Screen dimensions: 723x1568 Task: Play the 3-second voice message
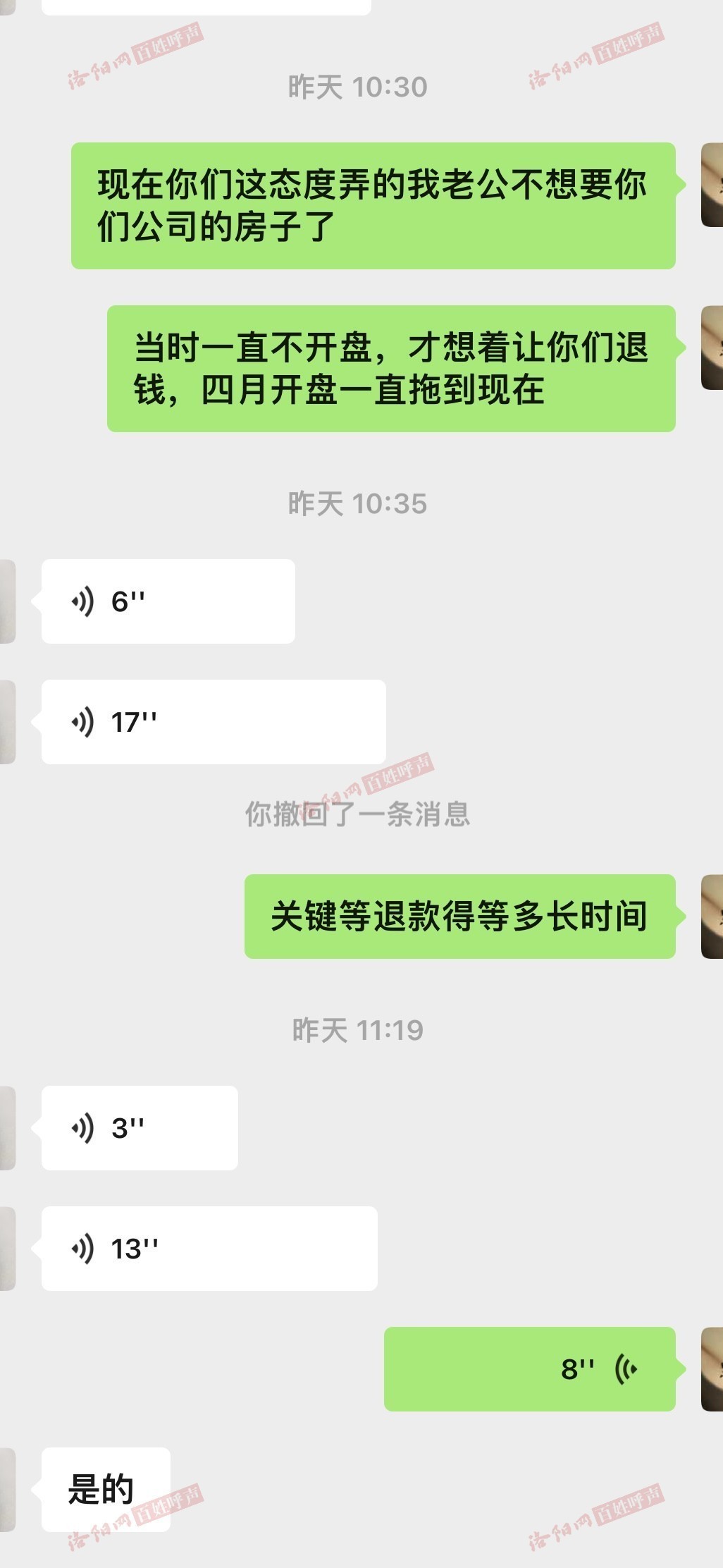click(140, 1128)
